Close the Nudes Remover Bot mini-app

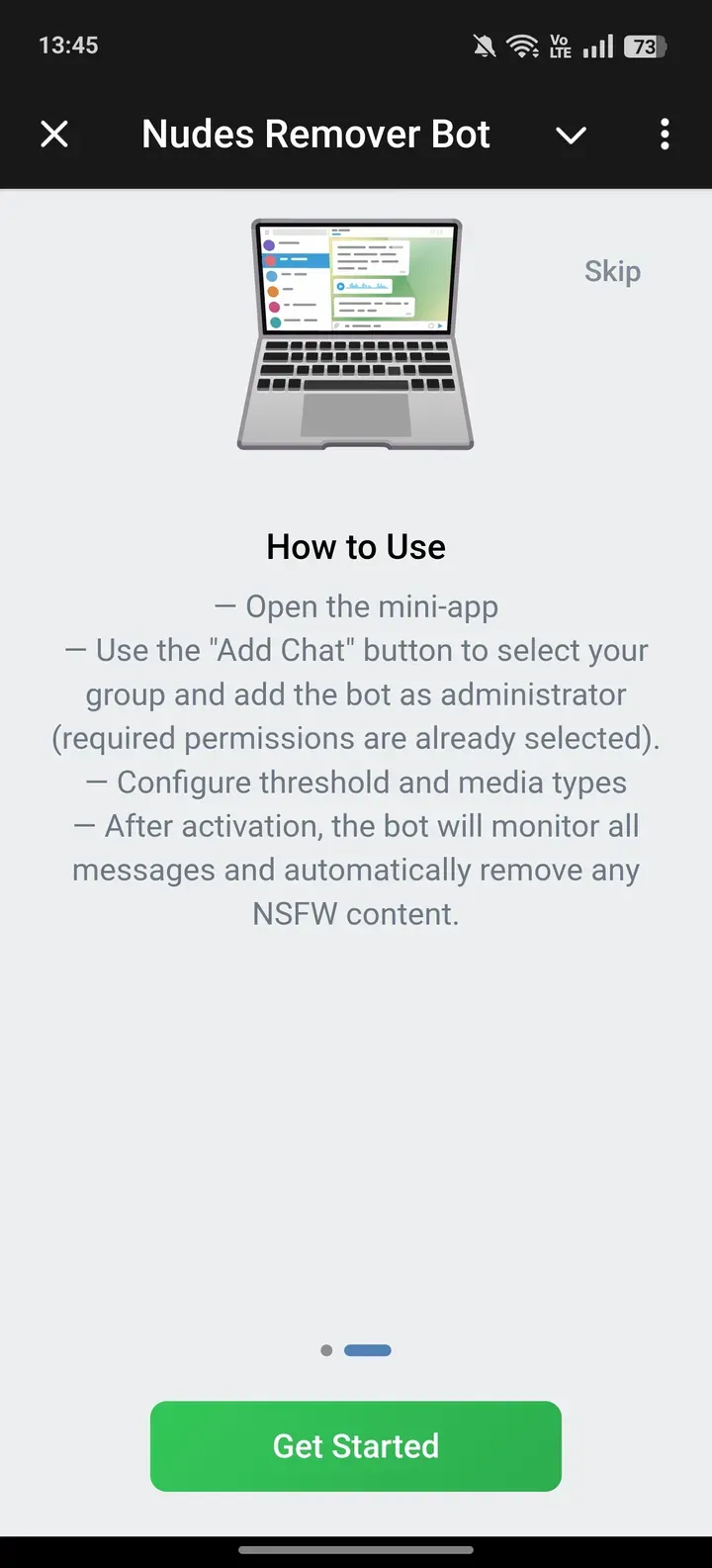pos(54,134)
